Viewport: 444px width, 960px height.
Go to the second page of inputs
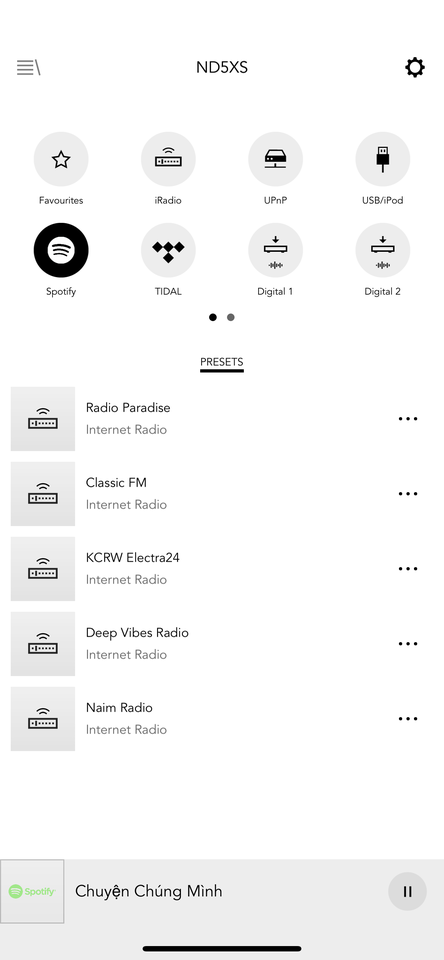point(230,317)
